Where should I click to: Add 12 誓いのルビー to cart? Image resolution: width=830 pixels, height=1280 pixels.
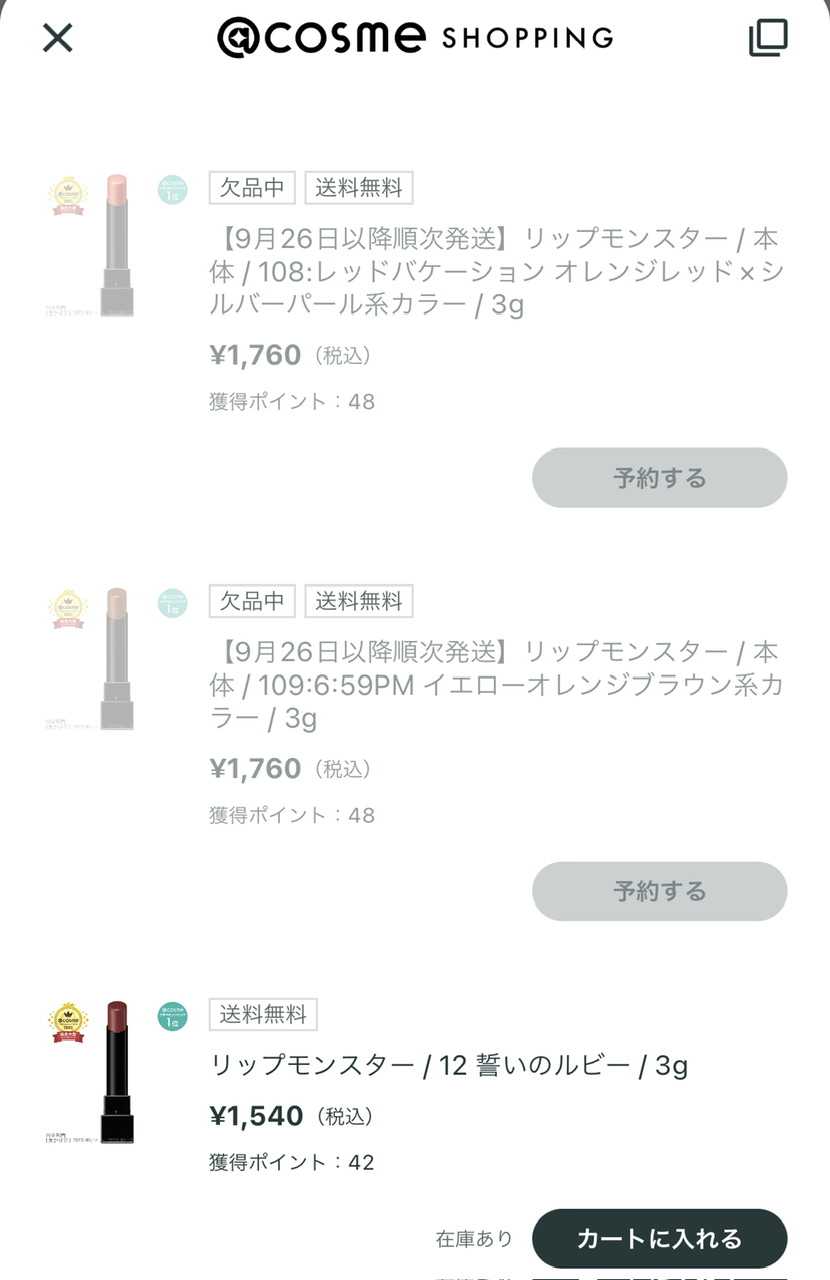[659, 1239]
